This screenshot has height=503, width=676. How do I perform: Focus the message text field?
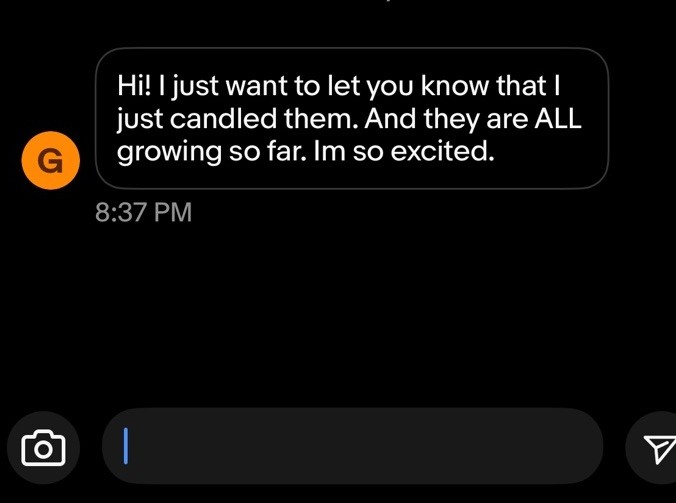tap(352, 446)
